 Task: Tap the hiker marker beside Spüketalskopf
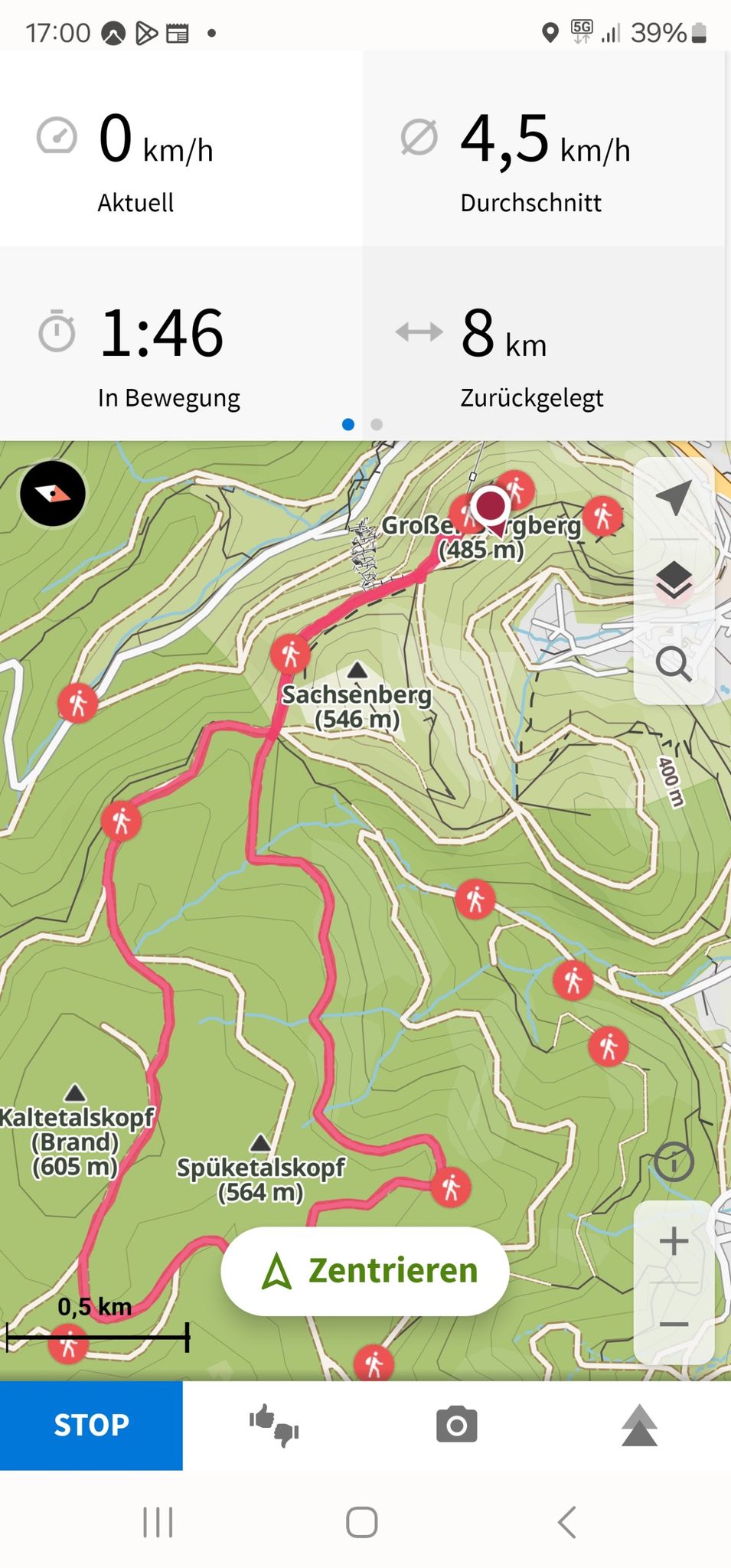(x=450, y=1187)
